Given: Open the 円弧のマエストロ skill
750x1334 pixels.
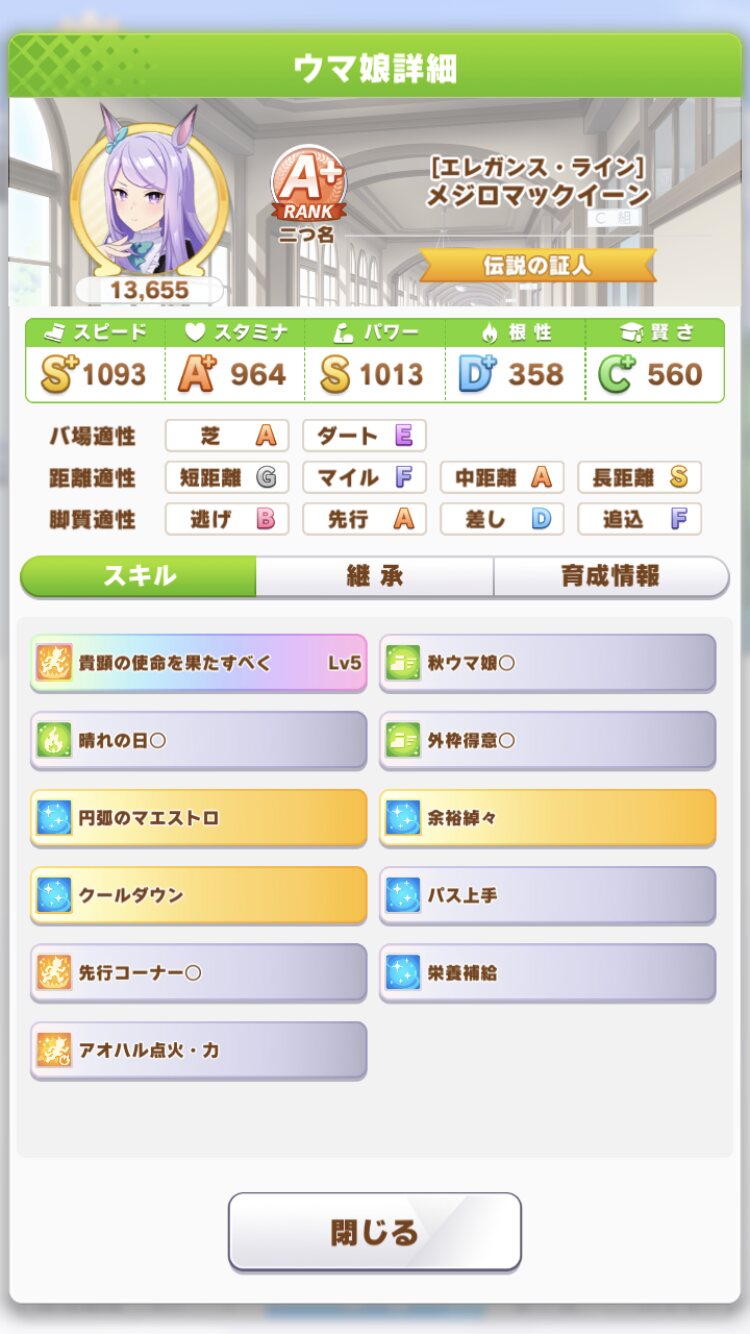Looking at the screenshot, I should point(198,817).
